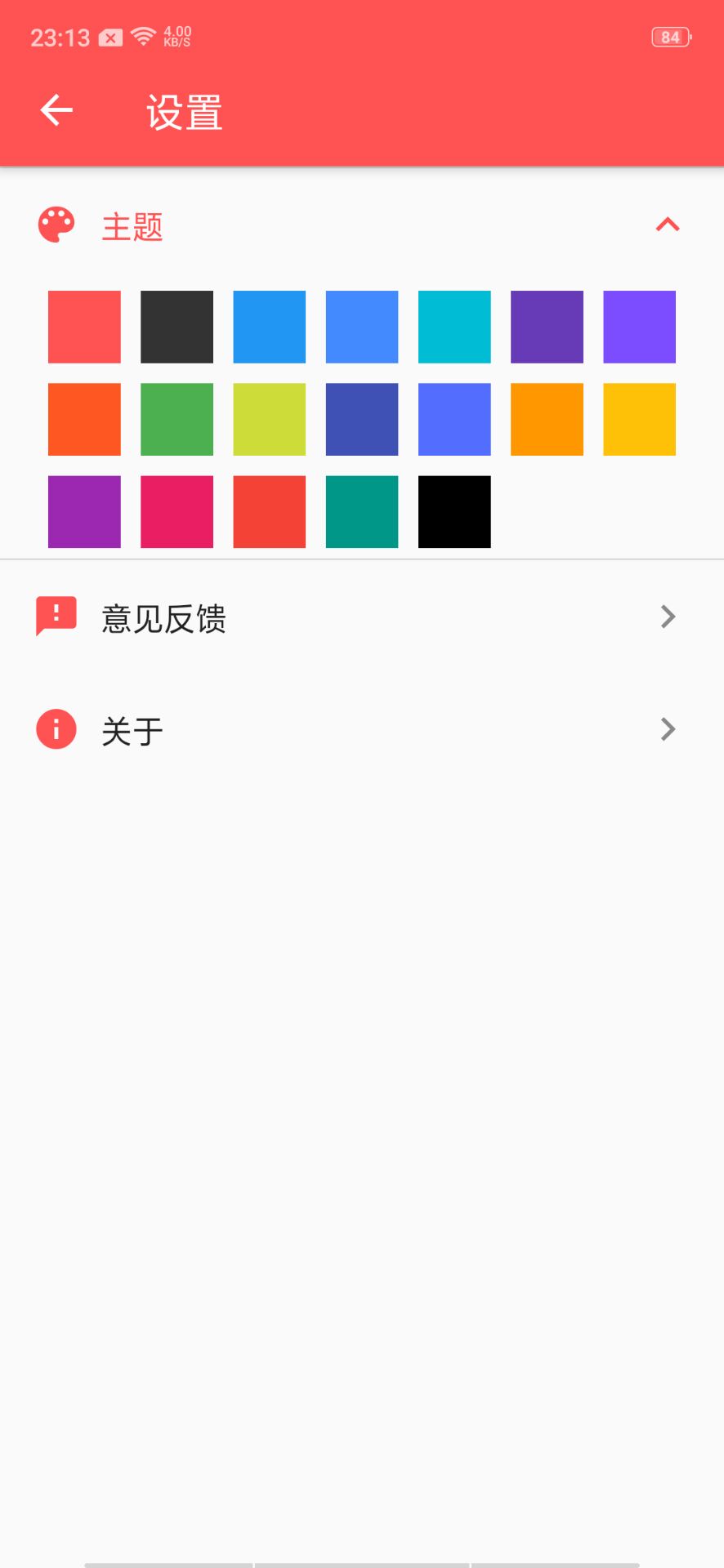The height and width of the screenshot is (1568, 724).
Task: Select the indigo theme color
Action: point(362,419)
